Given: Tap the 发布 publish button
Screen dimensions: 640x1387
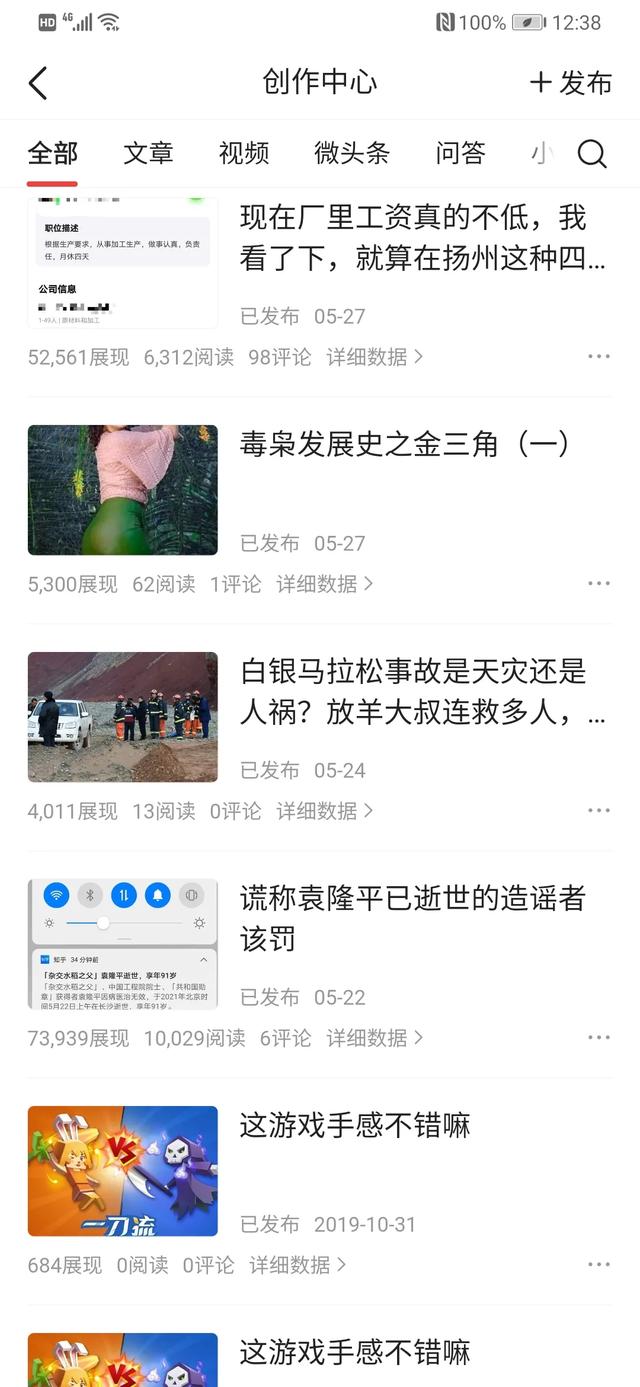Looking at the screenshot, I should (570, 83).
